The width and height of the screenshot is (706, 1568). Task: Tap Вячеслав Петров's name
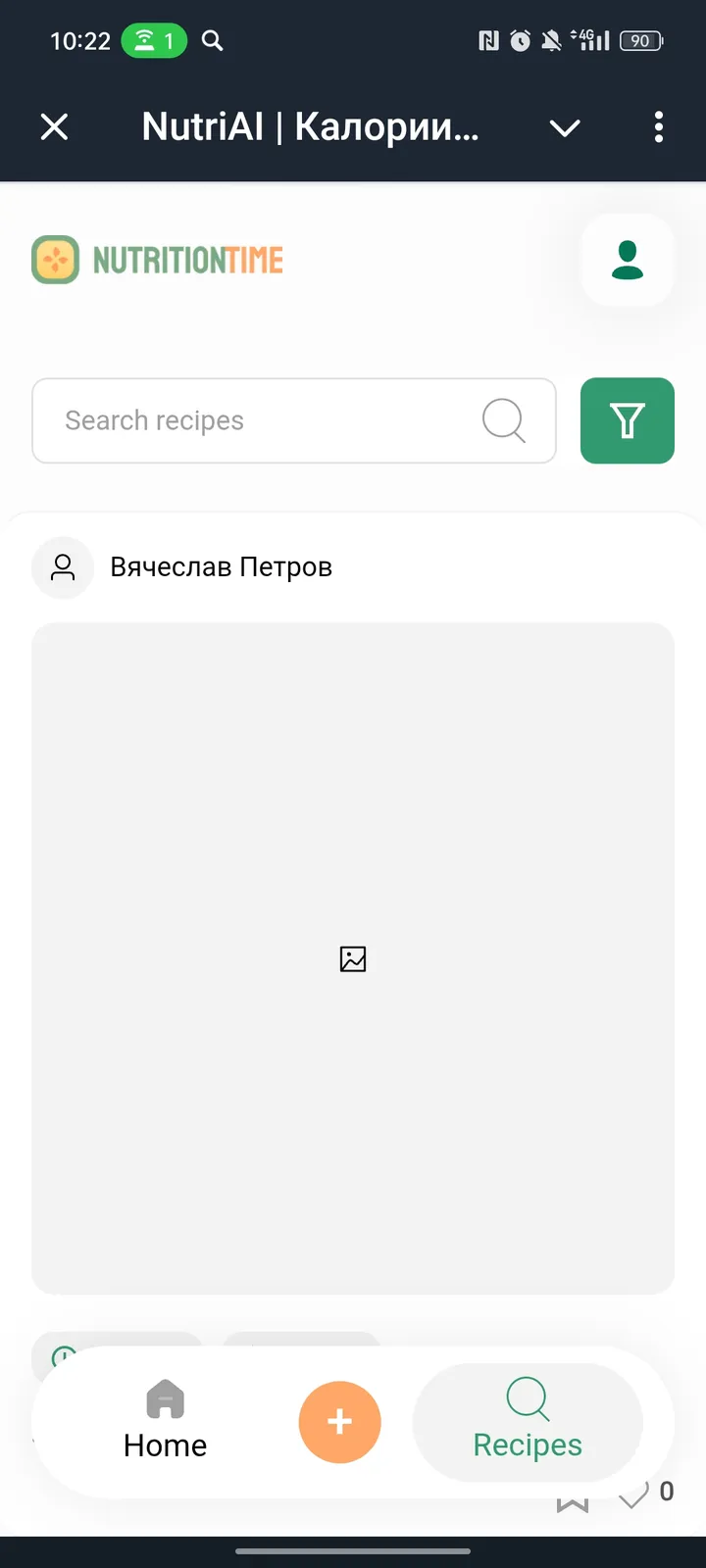click(222, 566)
